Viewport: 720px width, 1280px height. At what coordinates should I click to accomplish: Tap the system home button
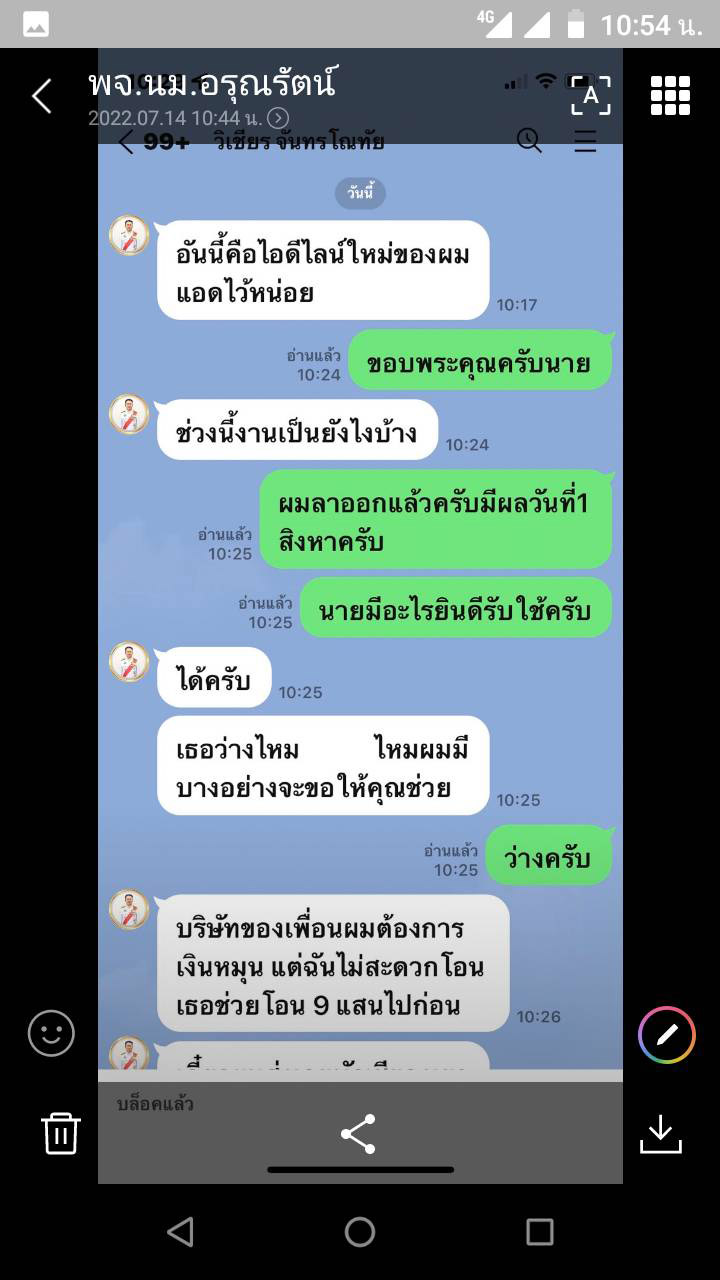pyautogui.click(x=360, y=1231)
